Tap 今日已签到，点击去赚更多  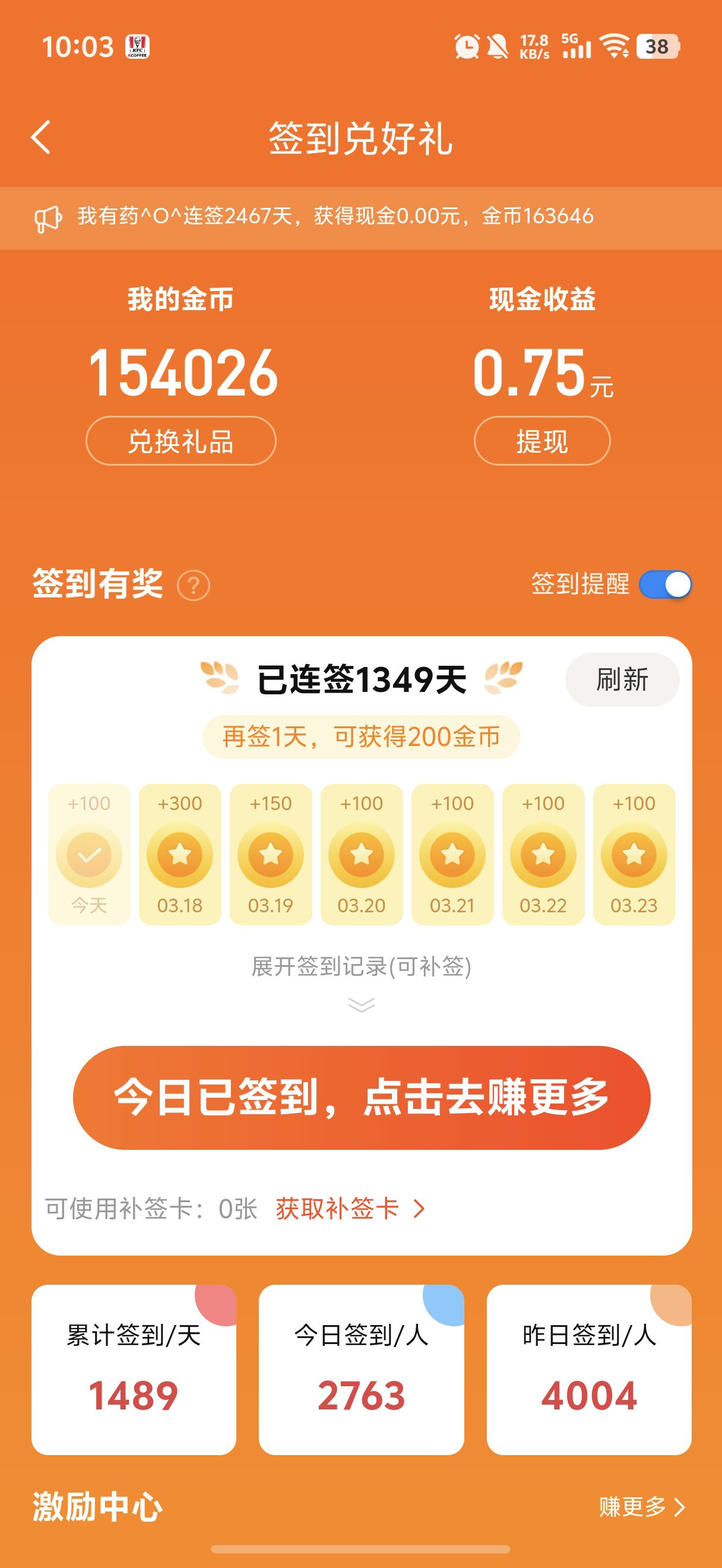362,1097
